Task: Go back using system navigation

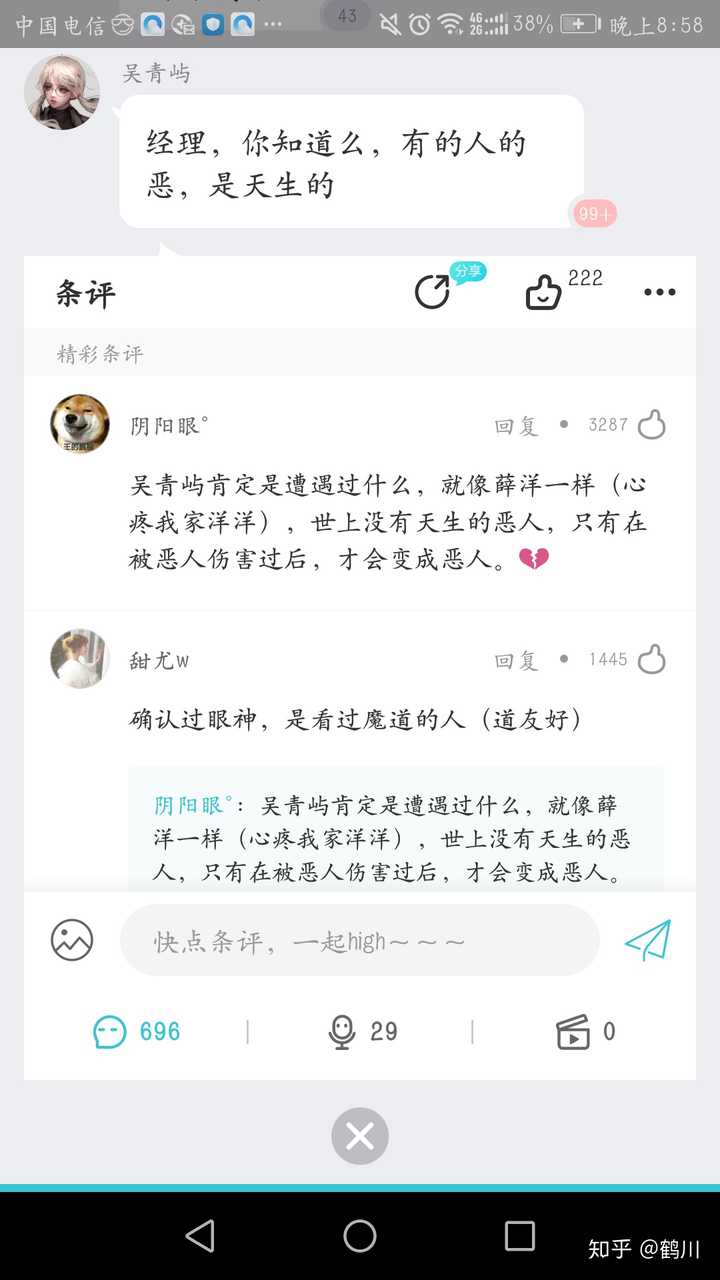Action: [x=200, y=1236]
